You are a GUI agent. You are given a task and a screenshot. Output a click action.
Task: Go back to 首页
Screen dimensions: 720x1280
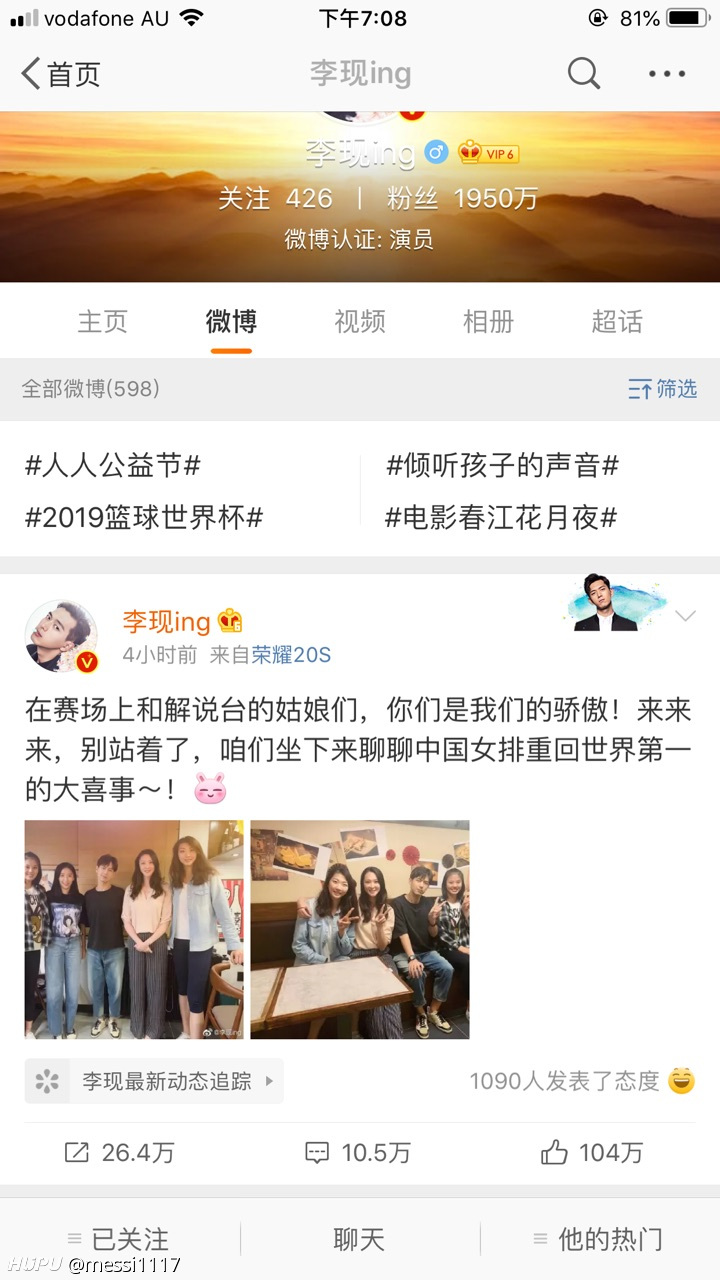(61, 74)
